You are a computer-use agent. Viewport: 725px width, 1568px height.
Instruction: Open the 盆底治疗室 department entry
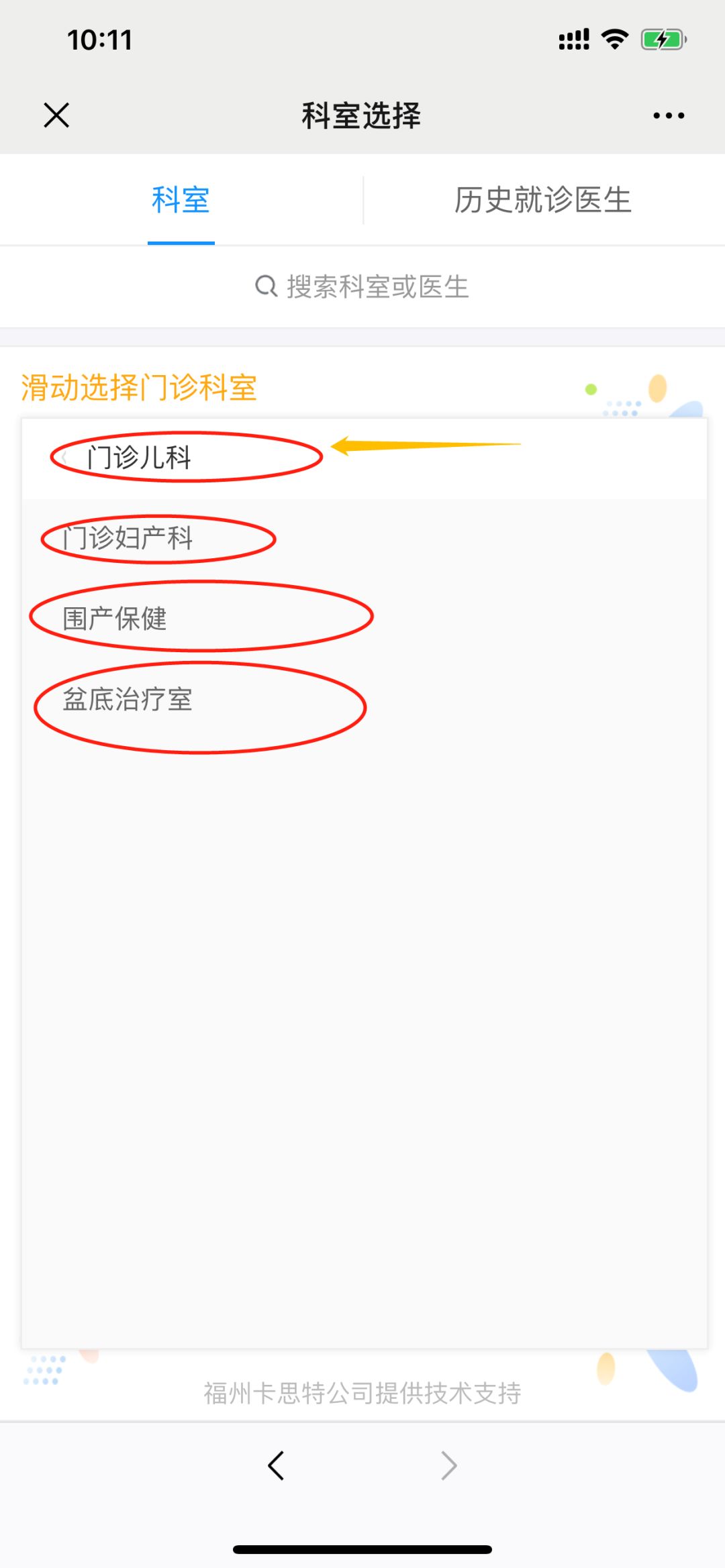128,702
